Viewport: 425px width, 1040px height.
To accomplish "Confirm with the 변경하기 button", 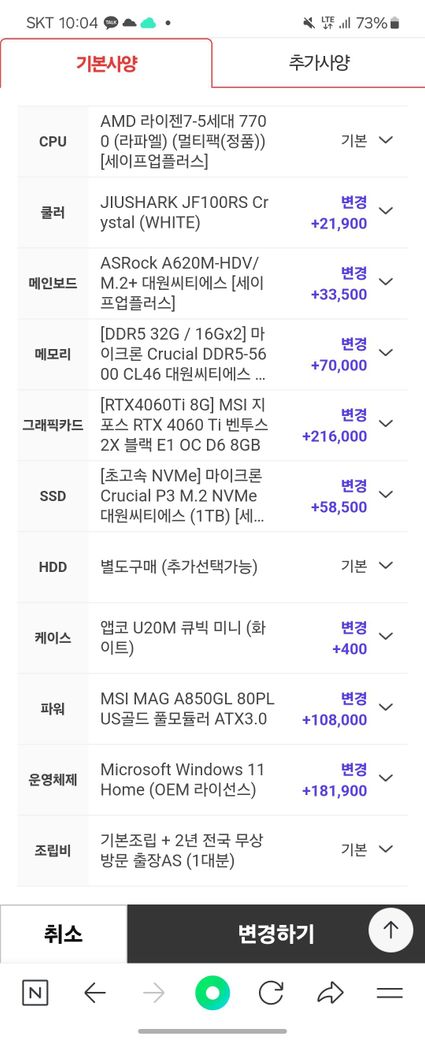I will pos(276,934).
